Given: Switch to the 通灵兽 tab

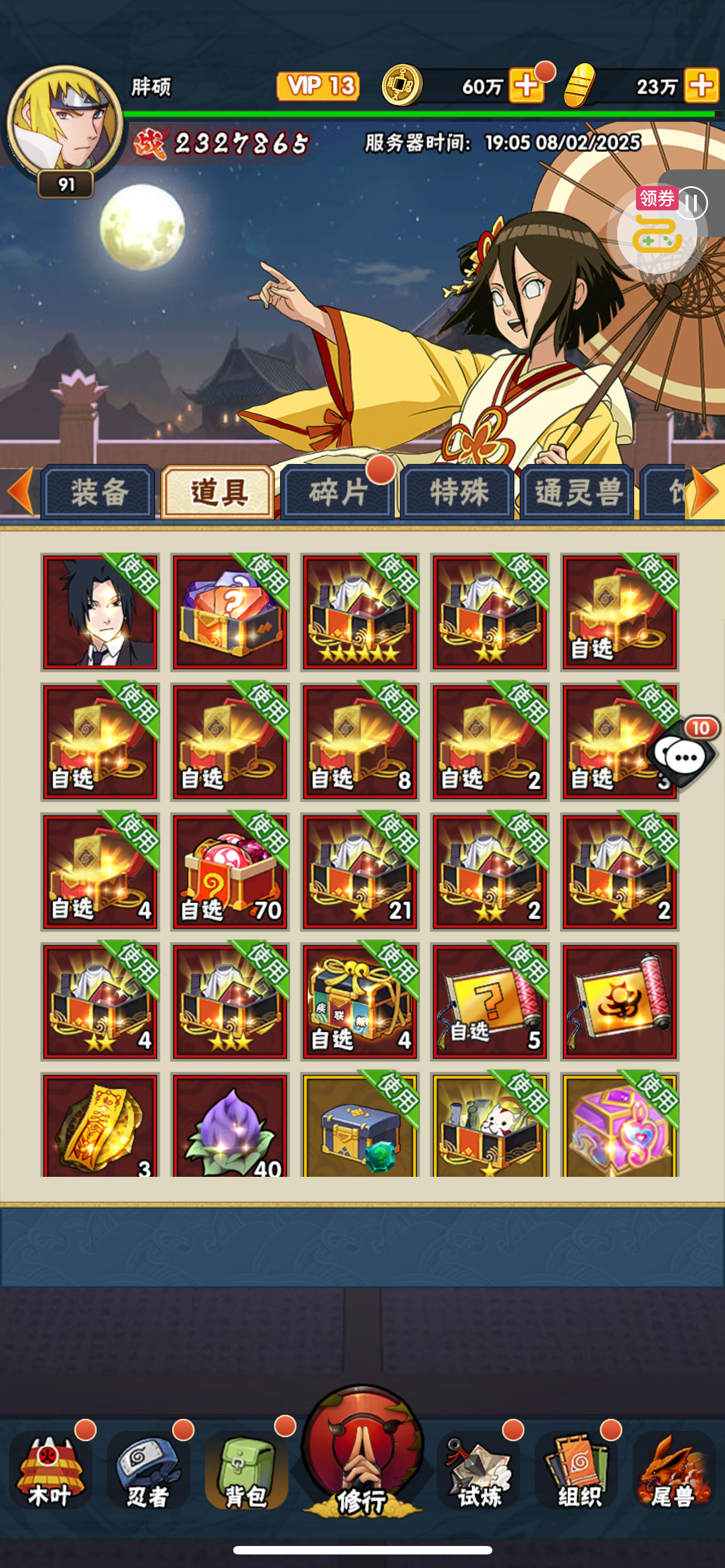Looking at the screenshot, I should click(x=577, y=492).
